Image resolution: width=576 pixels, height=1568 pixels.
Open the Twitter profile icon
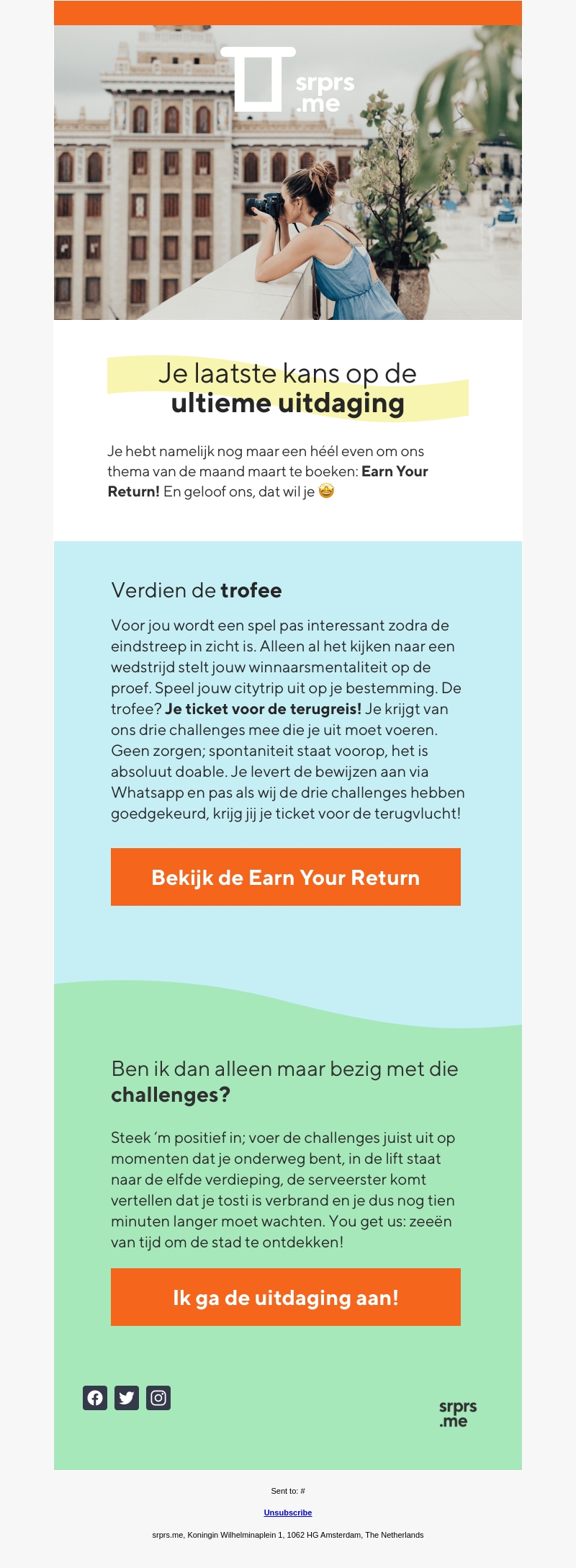click(127, 1398)
